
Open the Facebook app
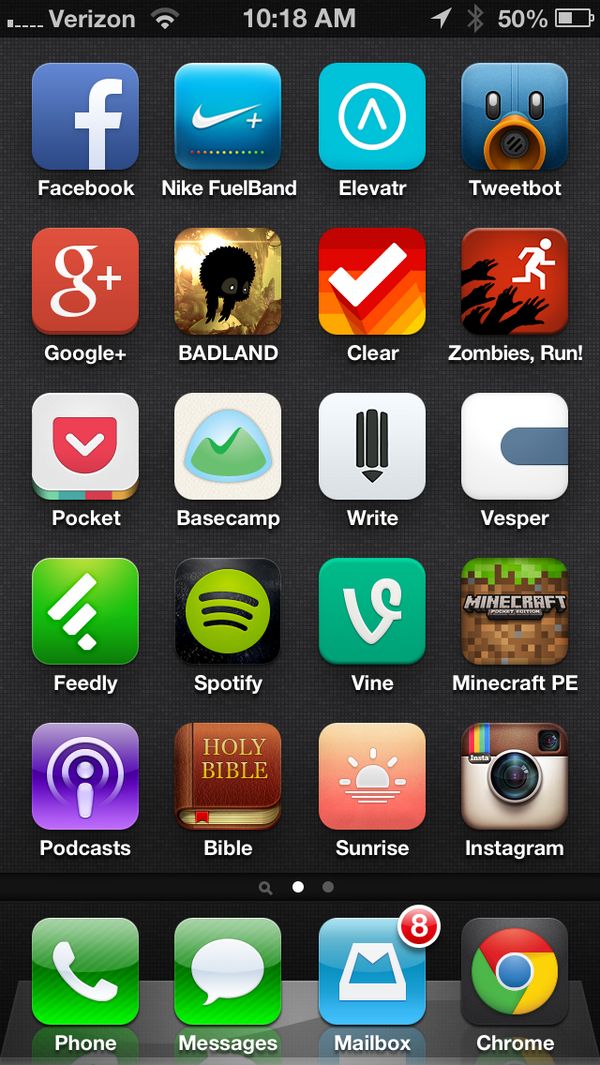[x=85, y=116]
